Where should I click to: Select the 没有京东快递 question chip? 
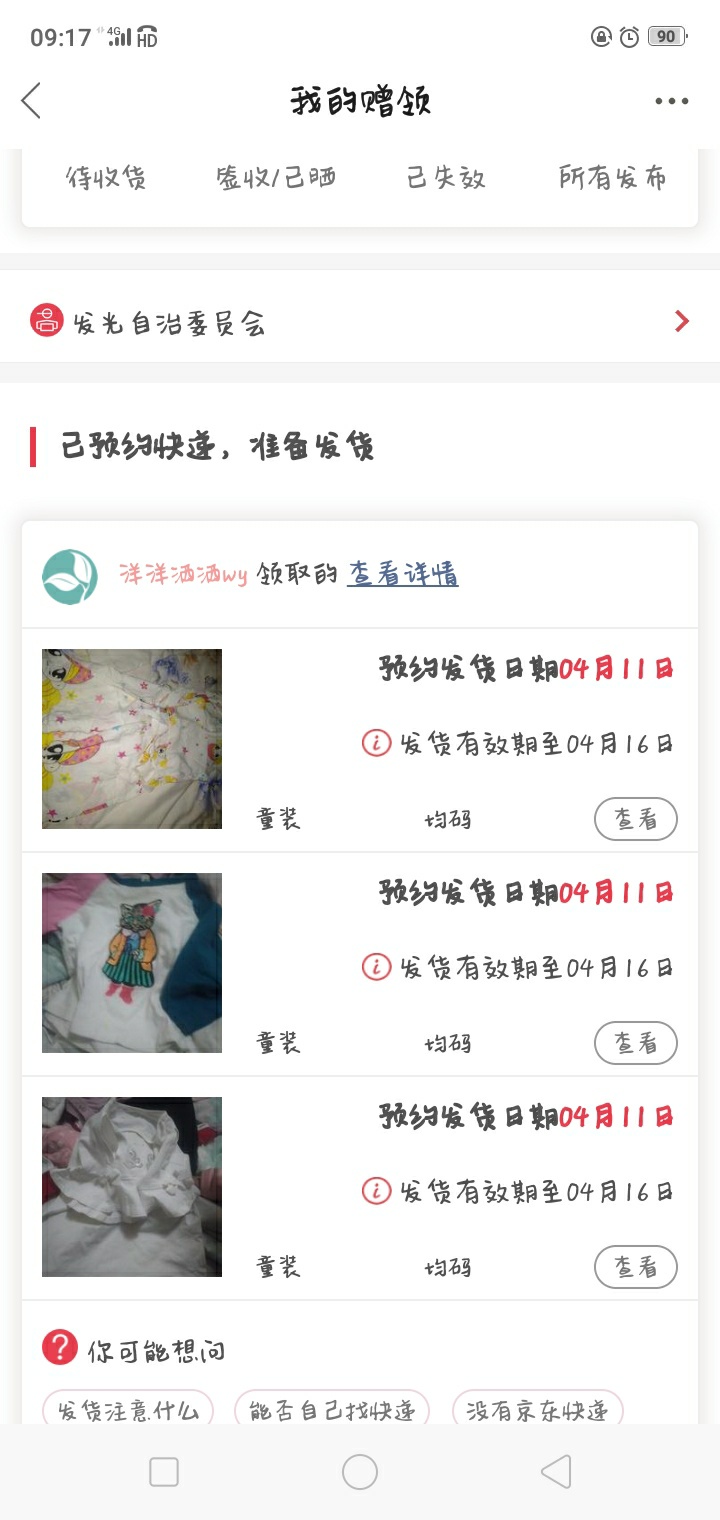coord(538,1410)
